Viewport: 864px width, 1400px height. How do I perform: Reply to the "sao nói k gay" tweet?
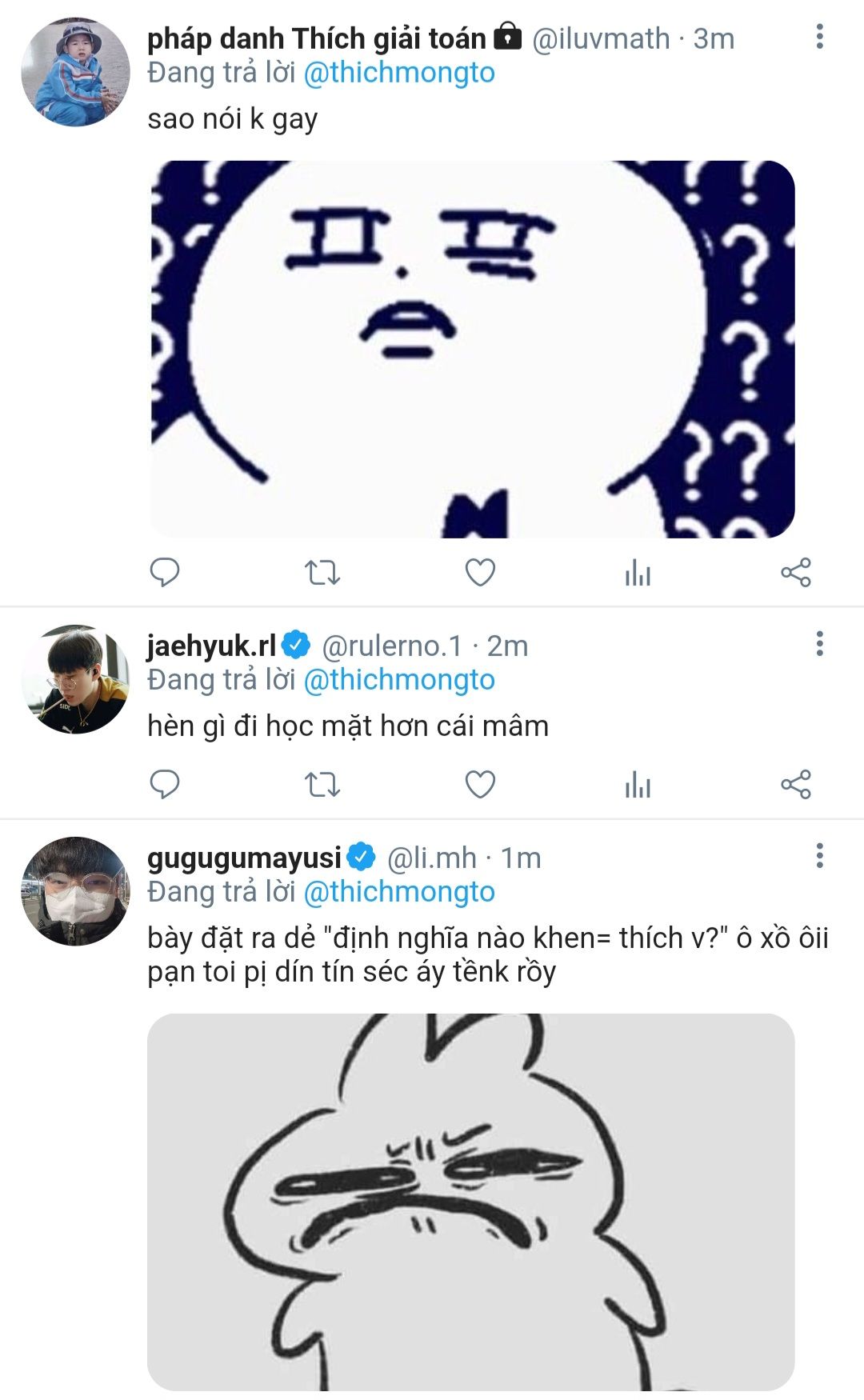tap(165, 572)
